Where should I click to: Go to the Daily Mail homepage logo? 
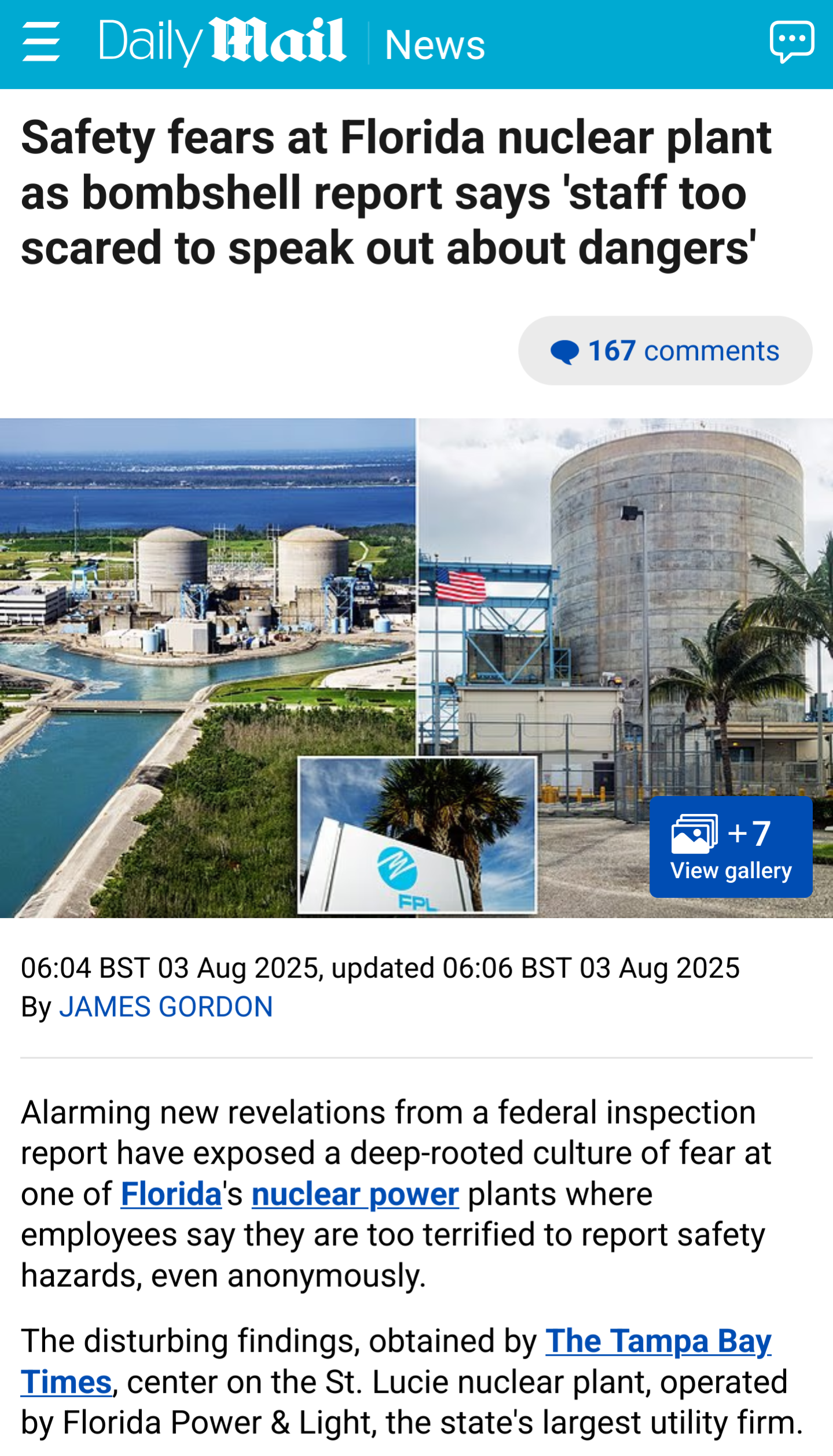223,42
